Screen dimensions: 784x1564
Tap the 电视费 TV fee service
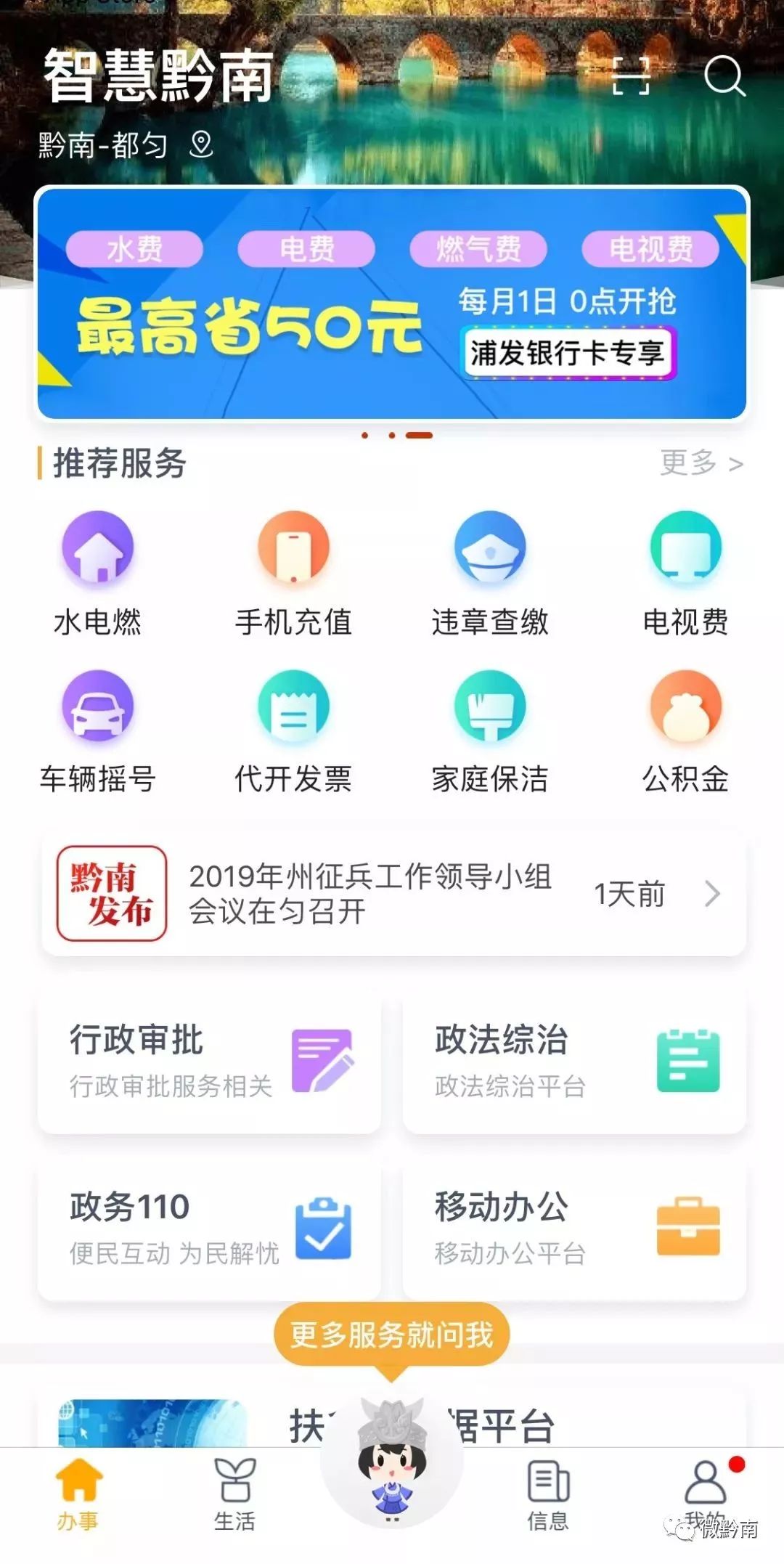coord(685,574)
